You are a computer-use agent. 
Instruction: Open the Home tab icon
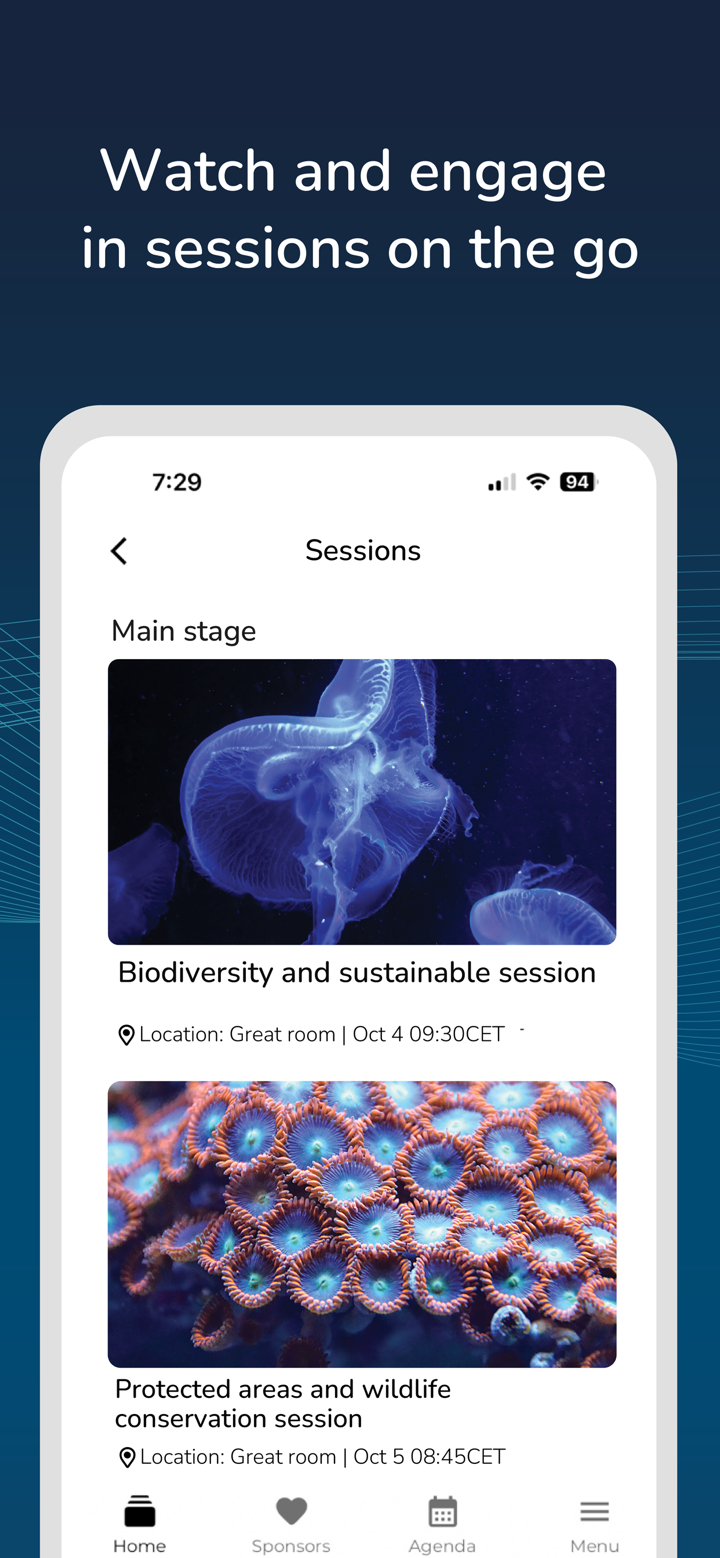[x=138, y=1508]
